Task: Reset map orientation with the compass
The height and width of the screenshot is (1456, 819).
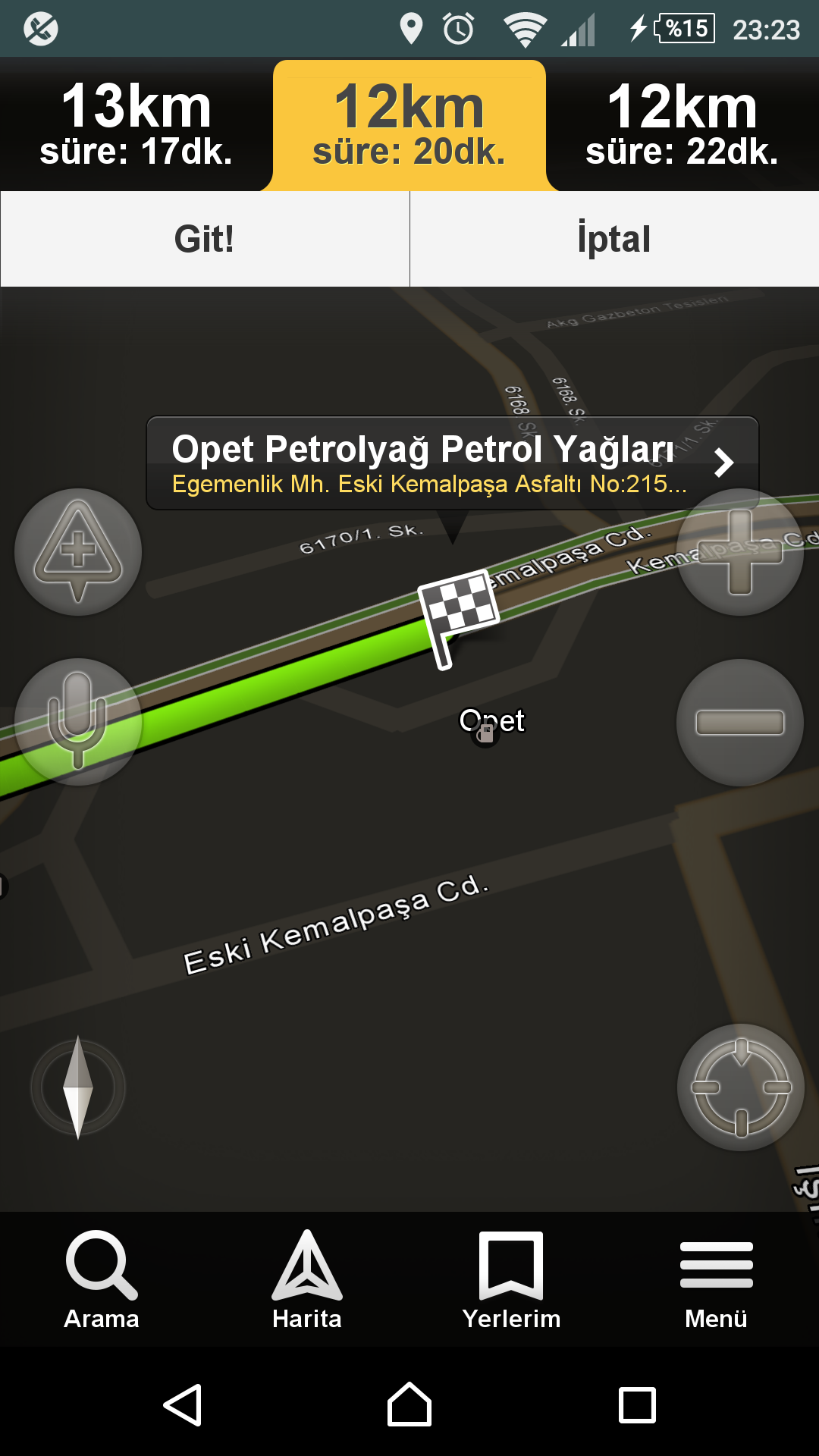Action: click(x=78, y=1087)
